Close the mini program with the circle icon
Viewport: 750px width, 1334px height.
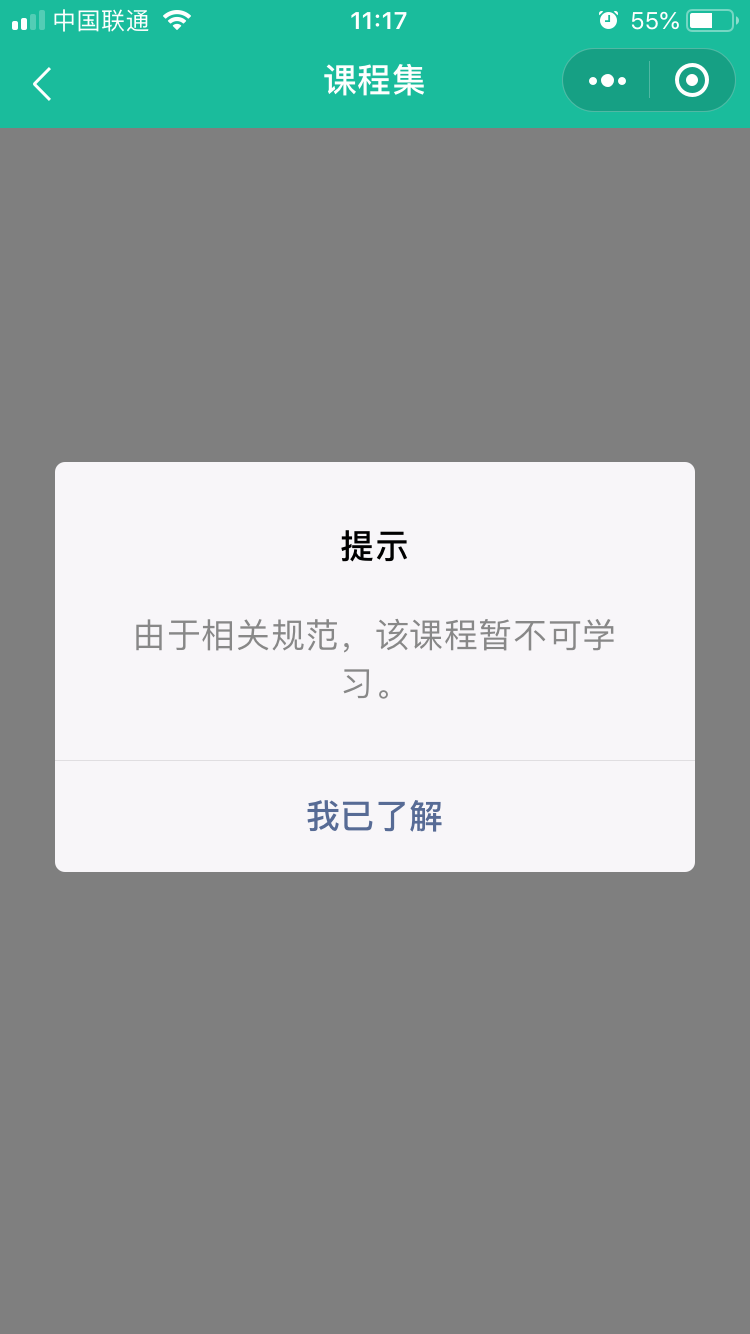[x=692, y=81]
